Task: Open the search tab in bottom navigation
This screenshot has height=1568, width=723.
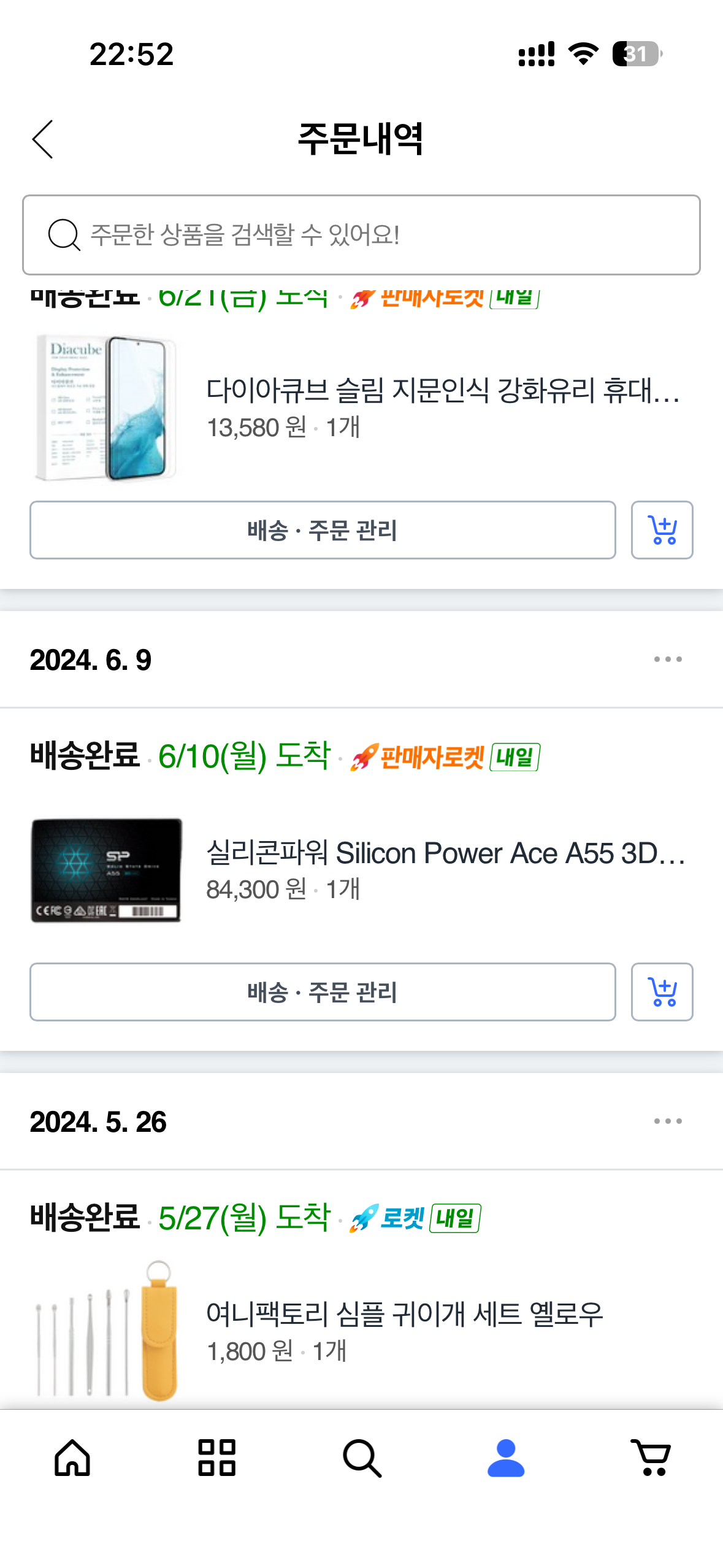Action: pos(362,1458)
